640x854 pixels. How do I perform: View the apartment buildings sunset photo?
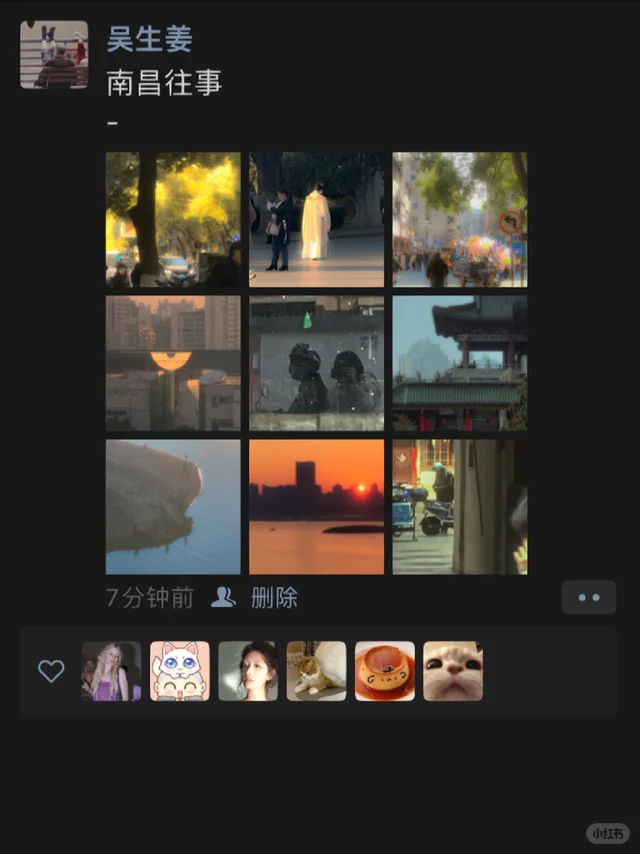173,362
